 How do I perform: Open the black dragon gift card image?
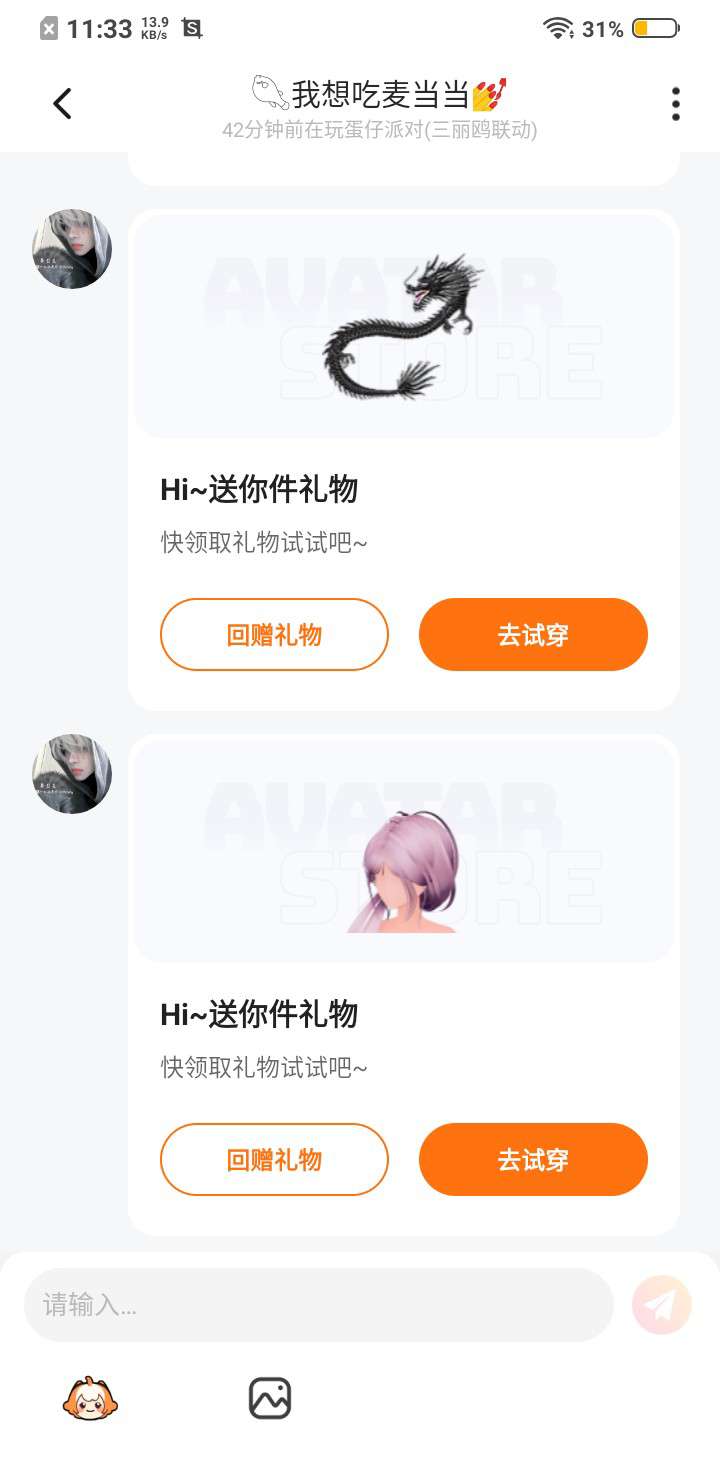403,327
